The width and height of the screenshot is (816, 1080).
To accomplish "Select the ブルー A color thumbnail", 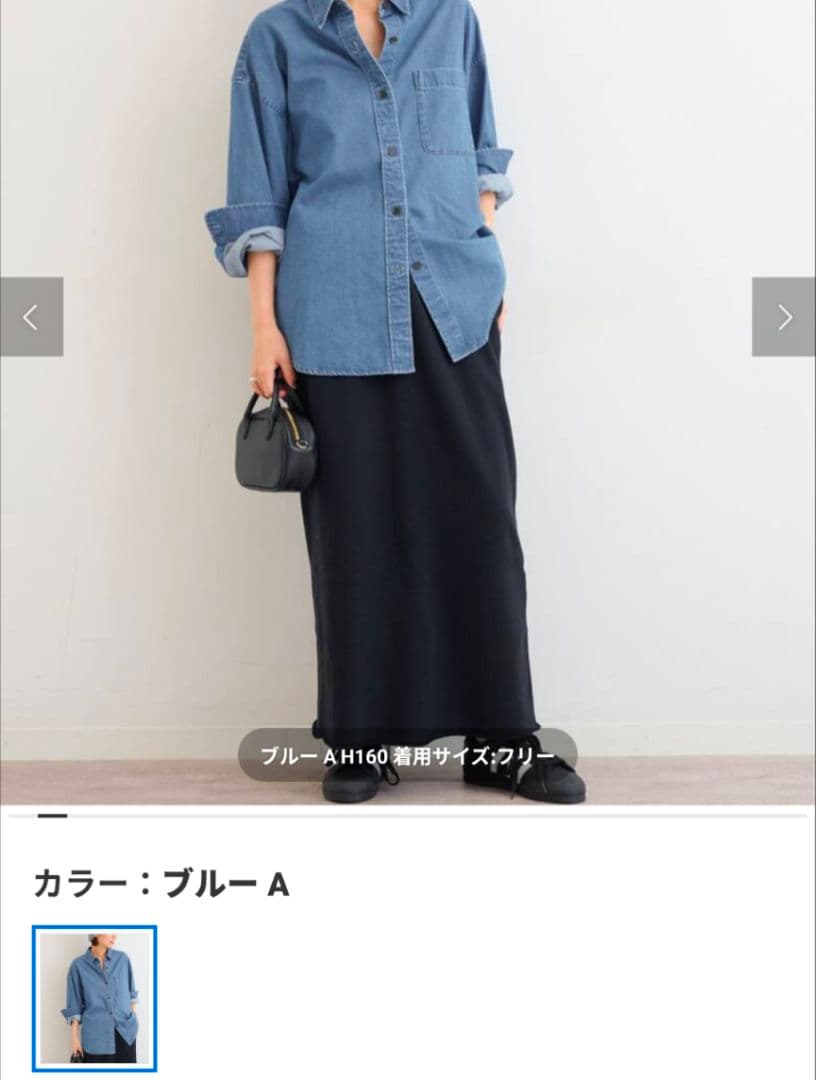I will coord(94,997).
